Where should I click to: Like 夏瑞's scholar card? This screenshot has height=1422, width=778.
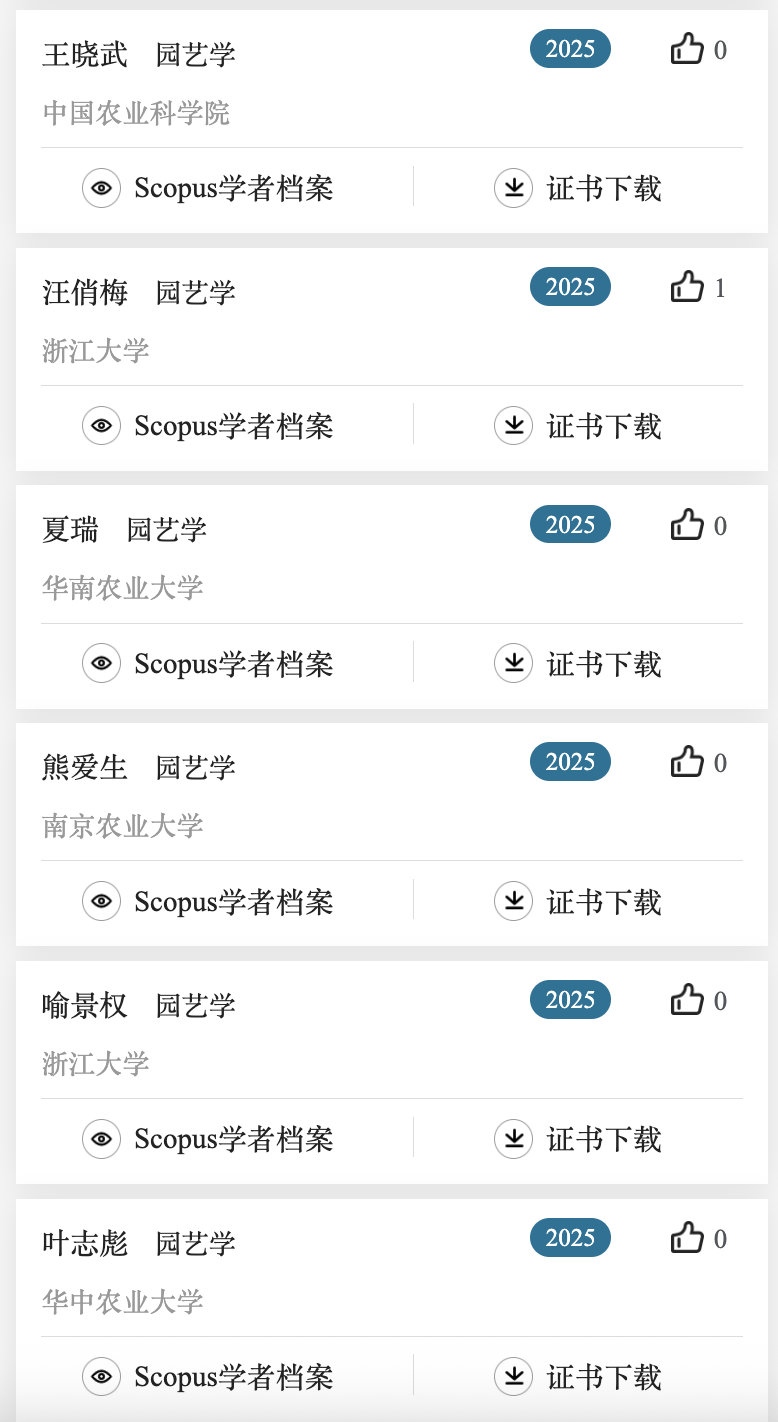[687, 525]
